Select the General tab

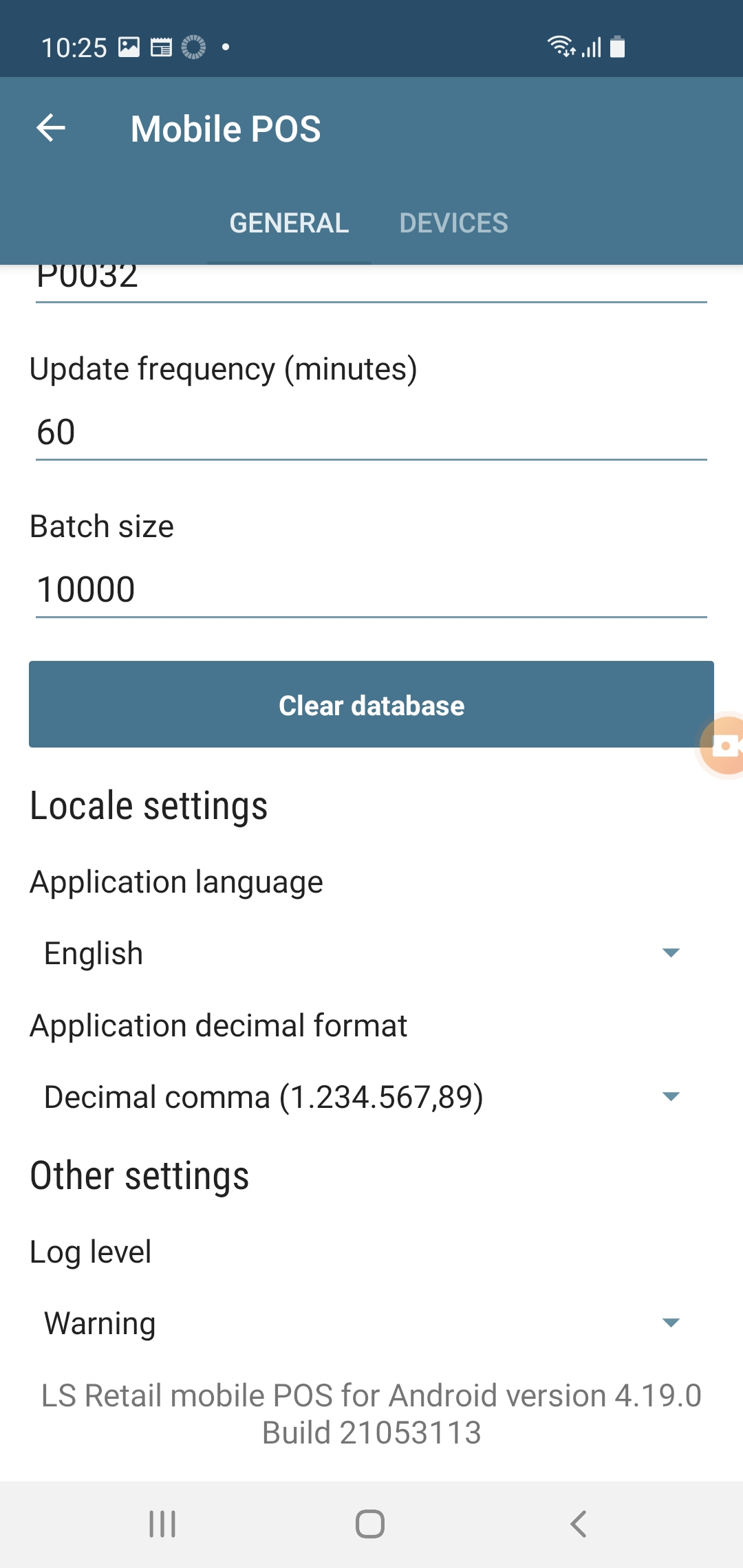[289, 224]
